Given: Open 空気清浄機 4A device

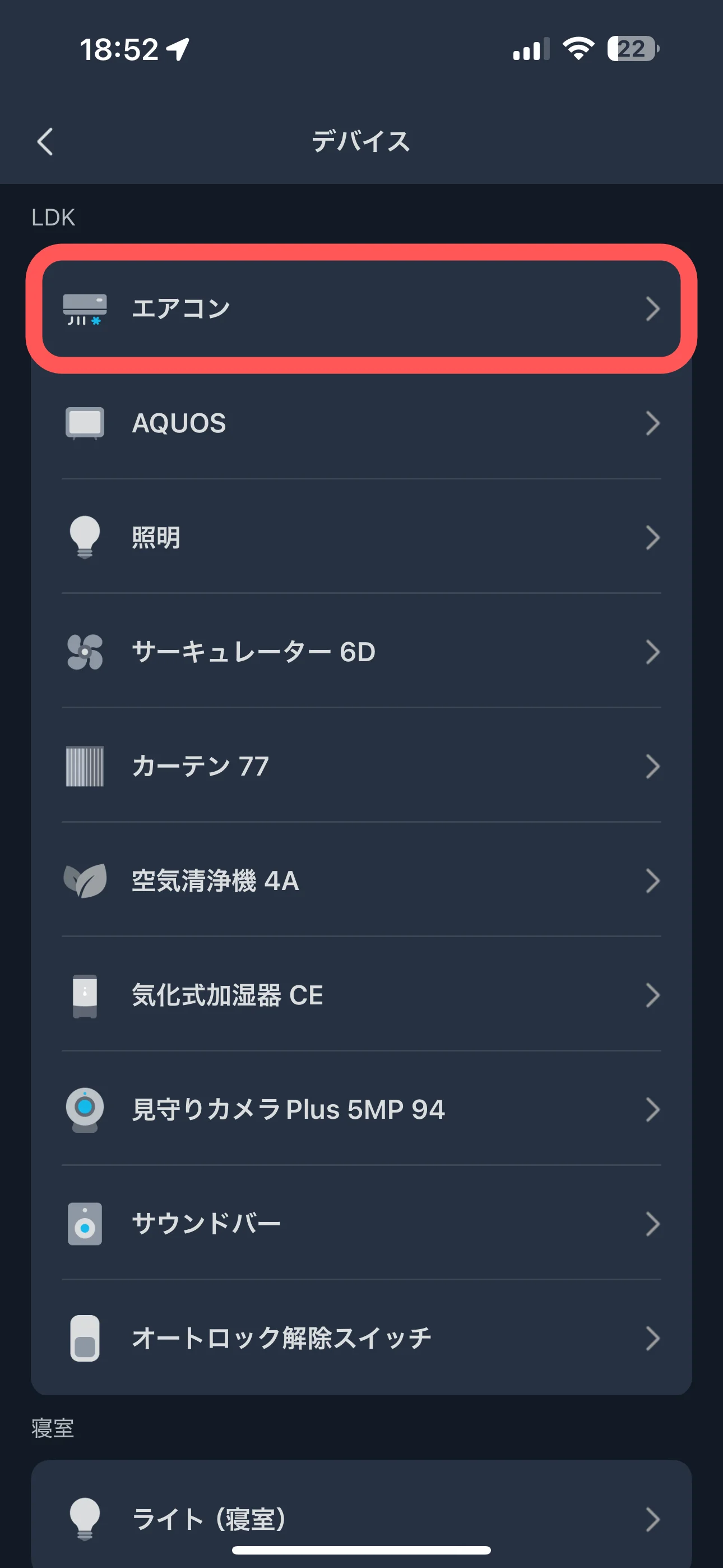Looking at the screenshot, I should point(361,881).
